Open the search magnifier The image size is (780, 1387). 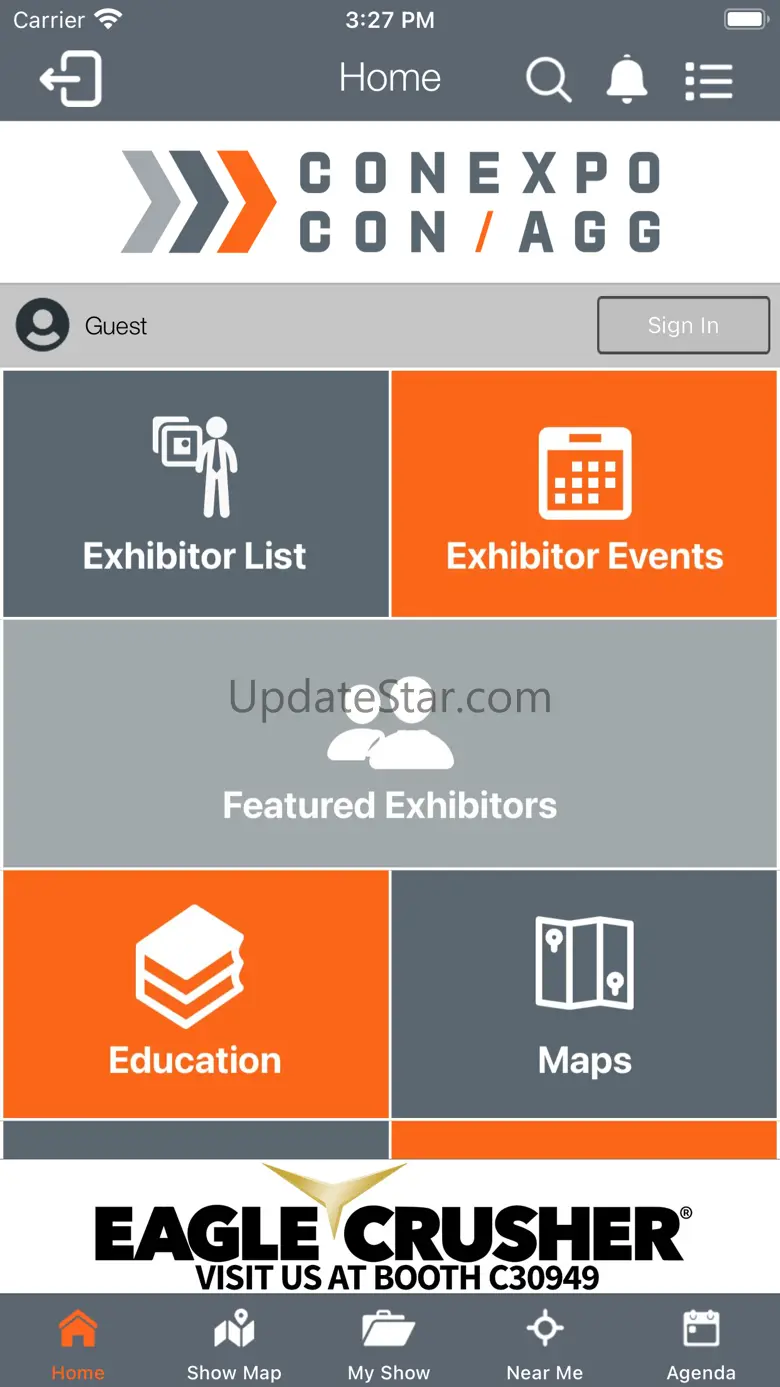tap(548, 79)
